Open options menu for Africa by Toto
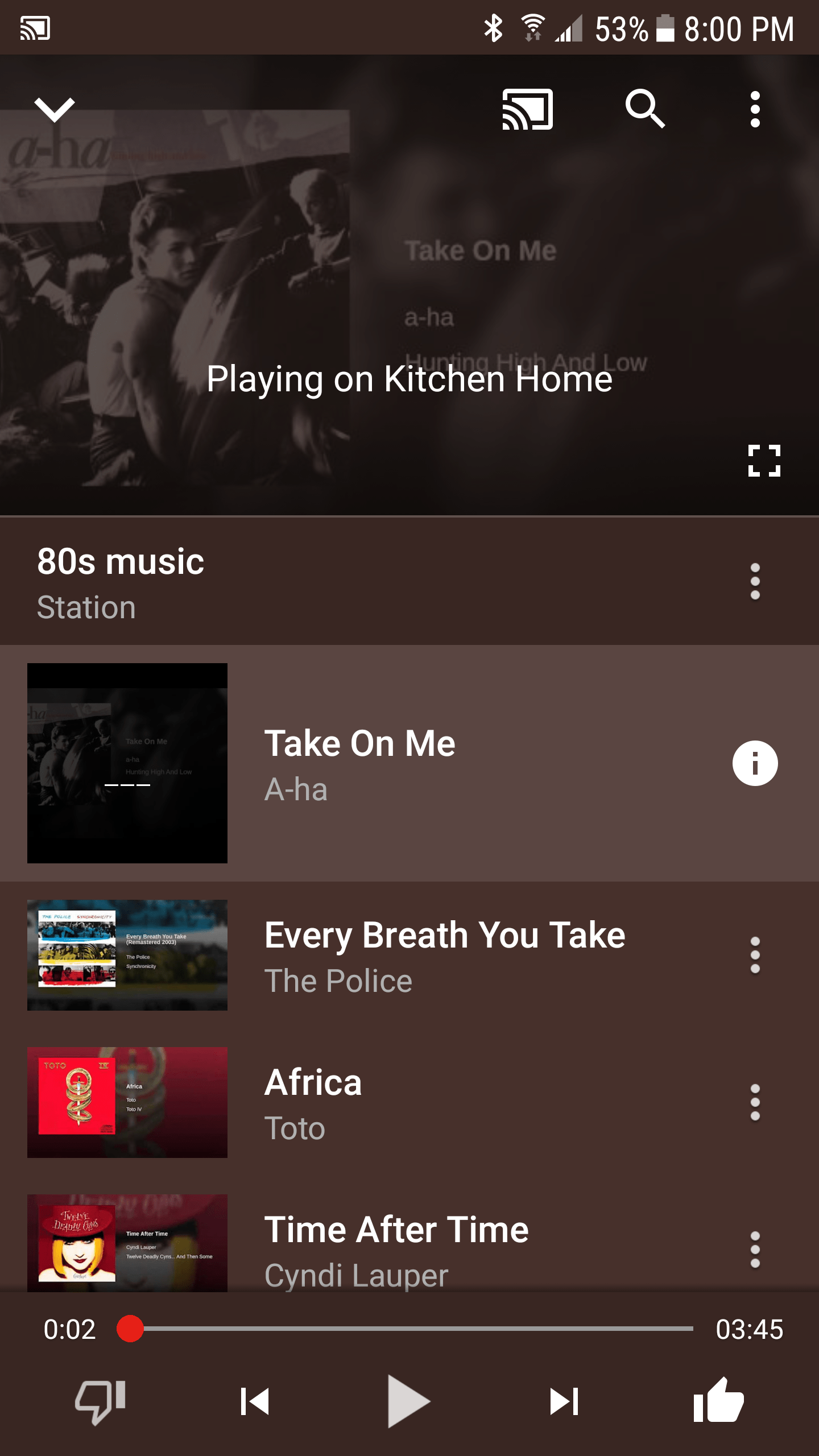The height and width of the screenshot is (1456, 819). pyautogui.click(x=755, y=1103)
